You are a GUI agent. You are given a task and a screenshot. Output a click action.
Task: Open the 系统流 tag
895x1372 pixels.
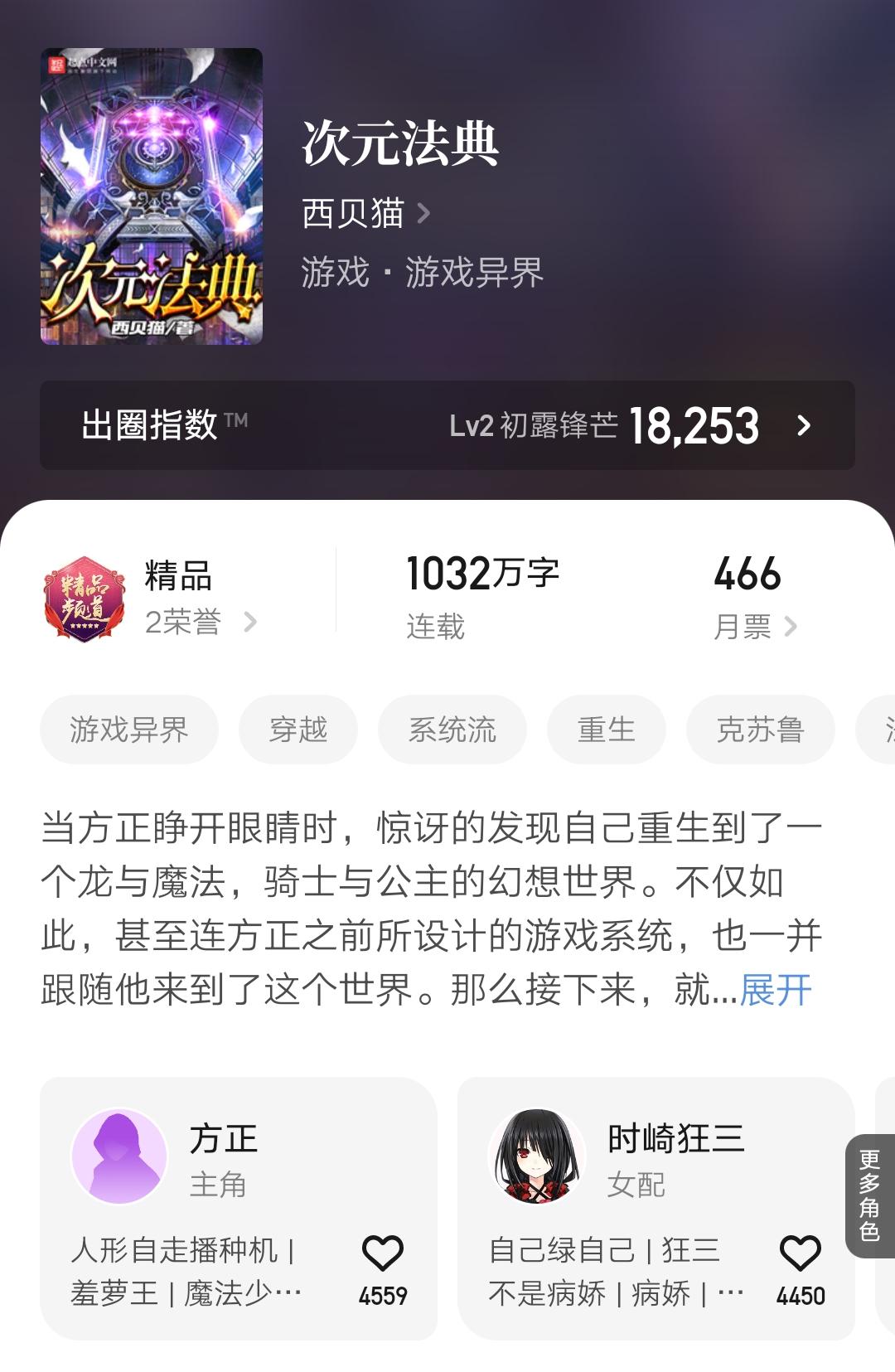[452, 730]
